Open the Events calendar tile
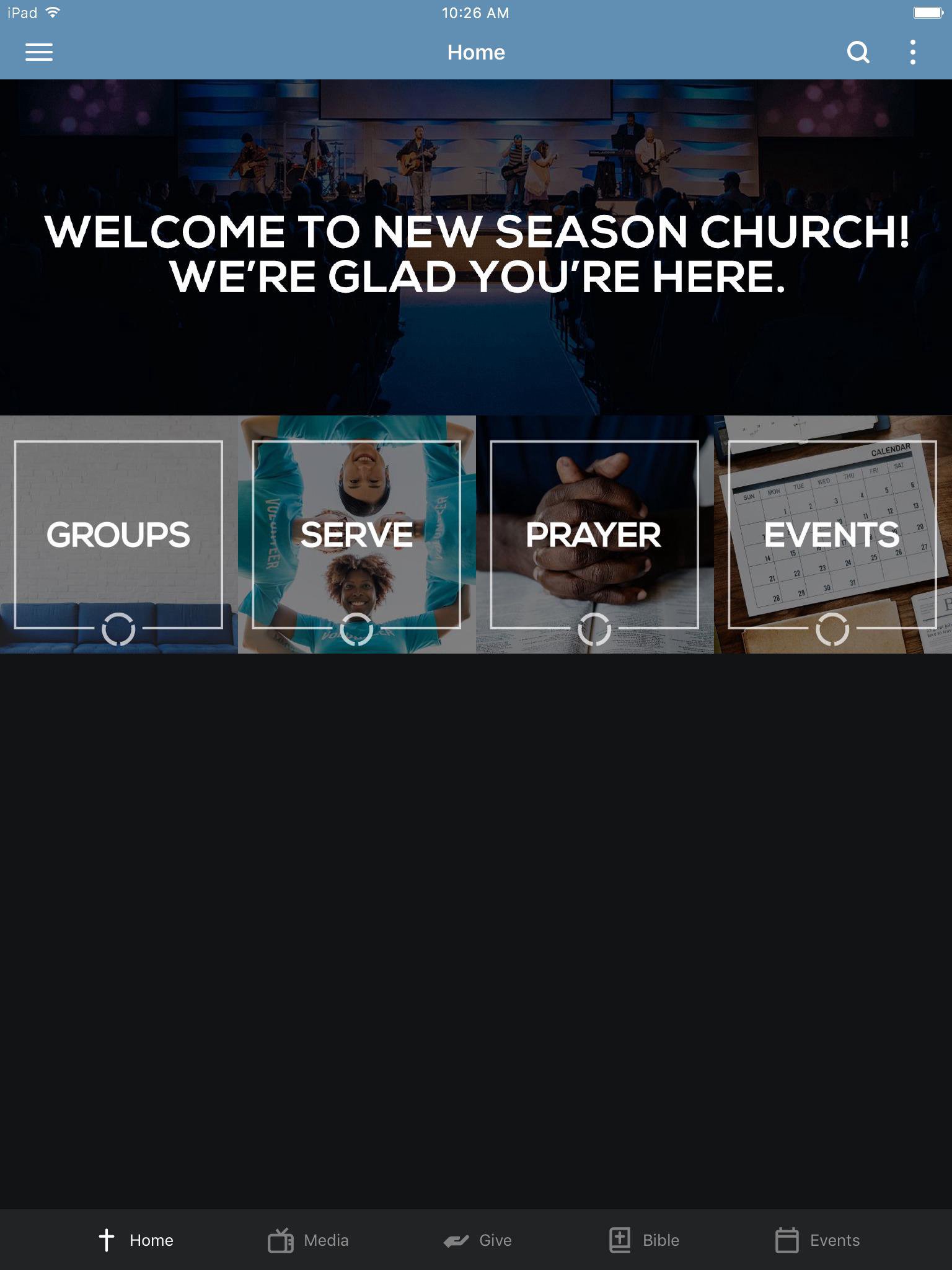 coord(832,535)
